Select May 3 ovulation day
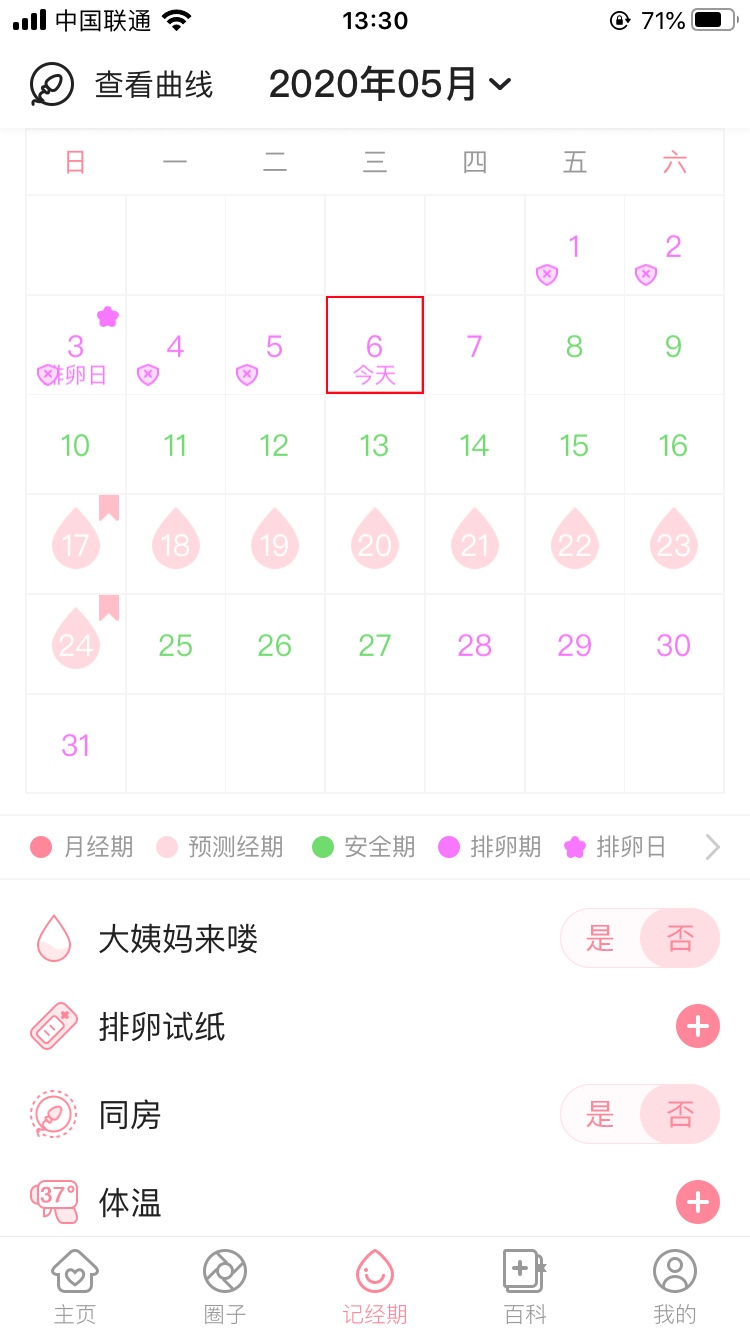Viewport: 750px width, 1334px height. [x=76, y=346]
